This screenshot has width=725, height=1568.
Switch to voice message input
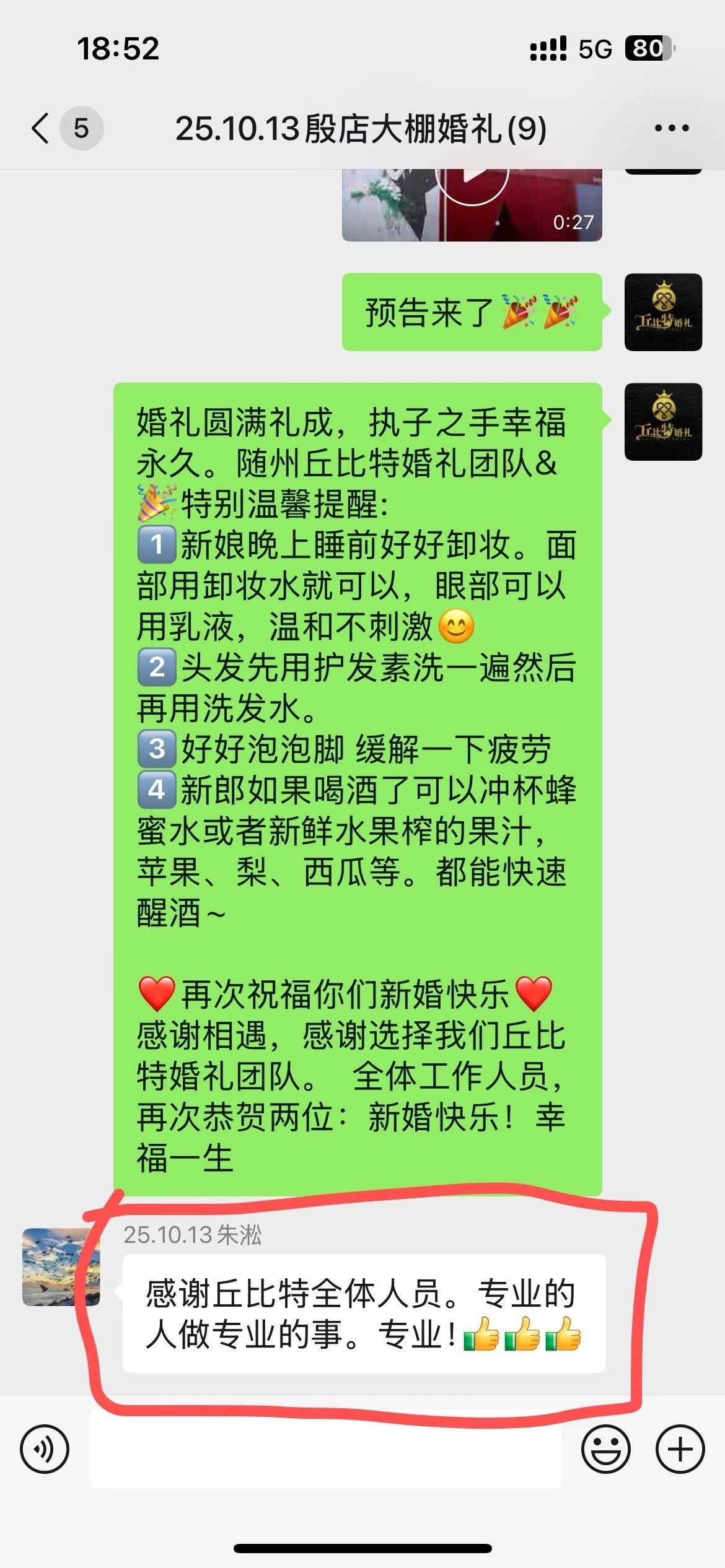45,1449
